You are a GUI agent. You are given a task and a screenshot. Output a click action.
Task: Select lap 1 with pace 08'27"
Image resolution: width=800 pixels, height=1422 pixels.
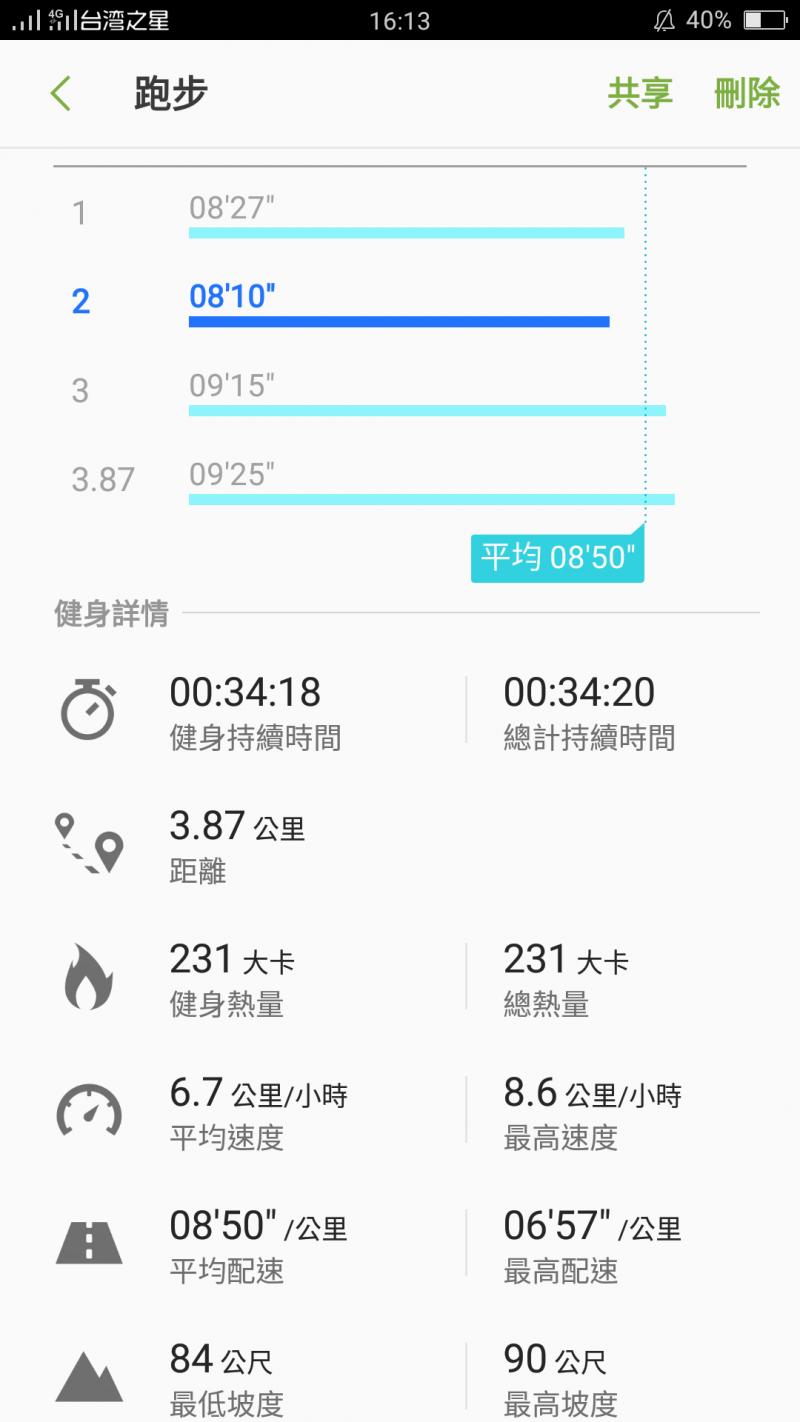click(x=405, y=217)
